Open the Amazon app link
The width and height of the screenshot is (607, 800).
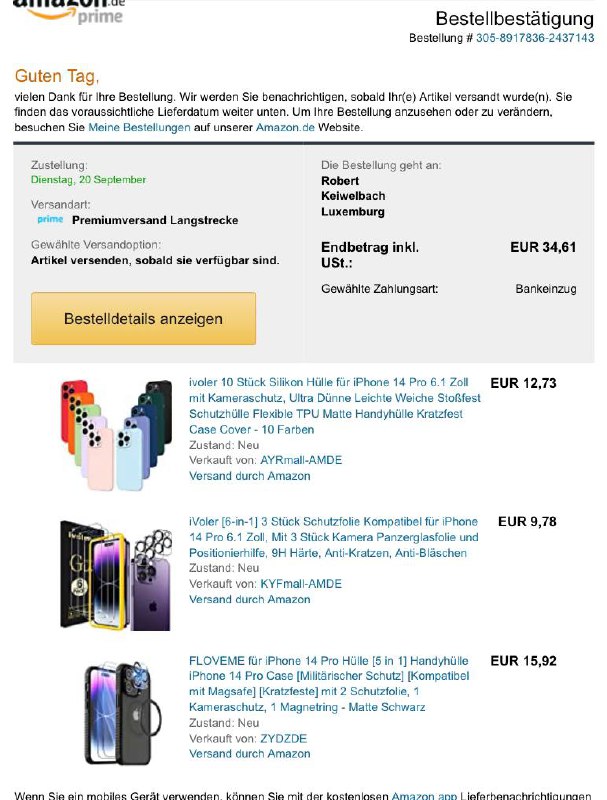[425, 796]
